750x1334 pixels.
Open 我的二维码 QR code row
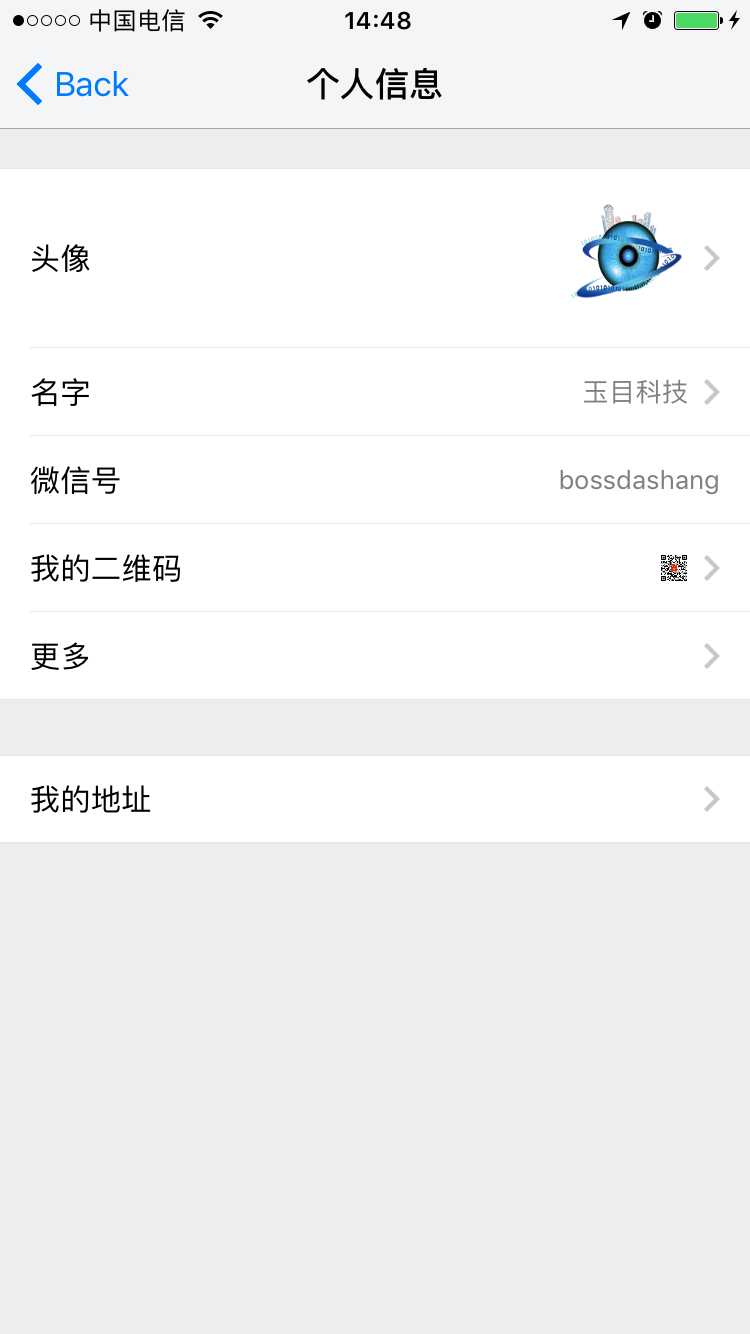click(375, 569)
